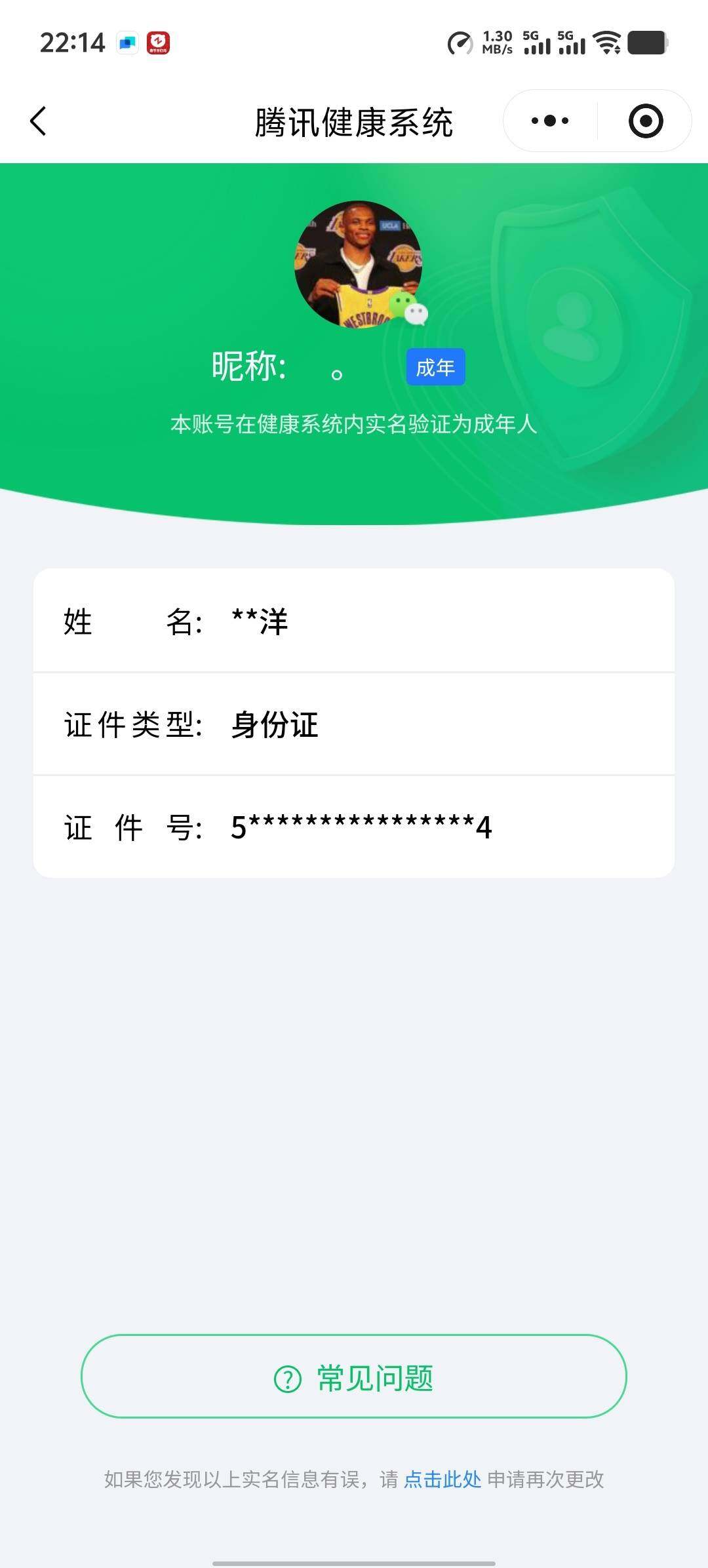Tap the 腾讯健康系统 title
708x1568 pixels.
coord(354,123)
